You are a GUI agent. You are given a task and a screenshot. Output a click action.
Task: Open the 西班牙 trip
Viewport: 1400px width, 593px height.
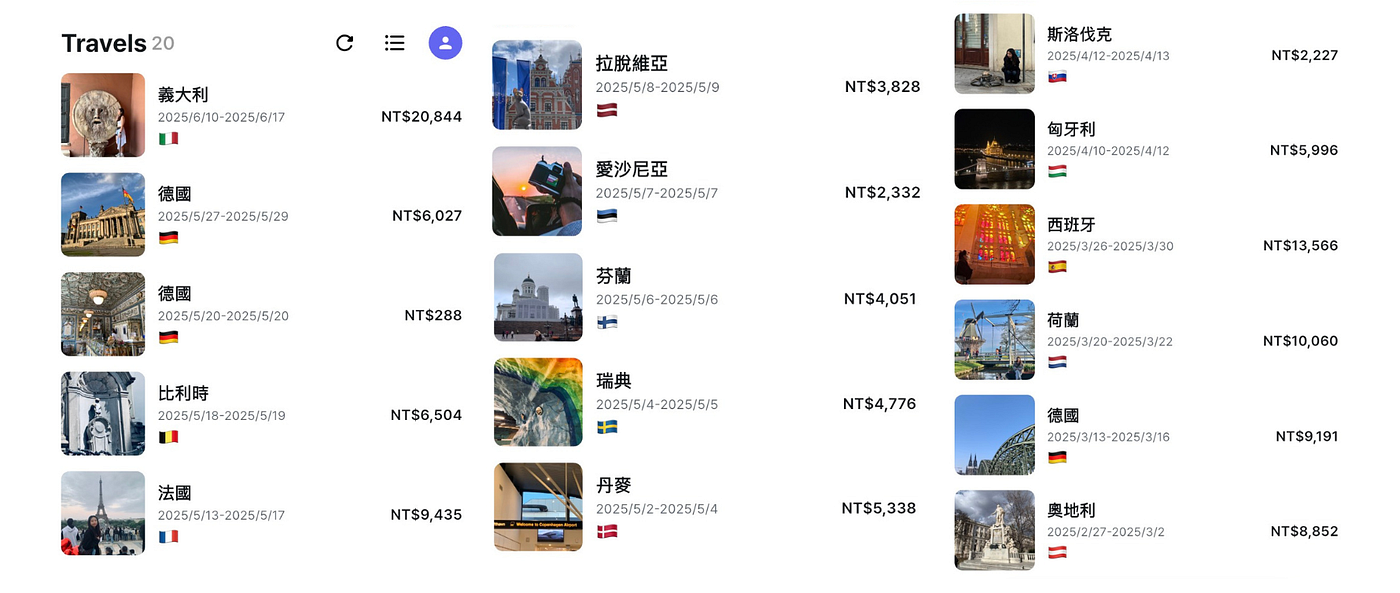pos(1146,245)
